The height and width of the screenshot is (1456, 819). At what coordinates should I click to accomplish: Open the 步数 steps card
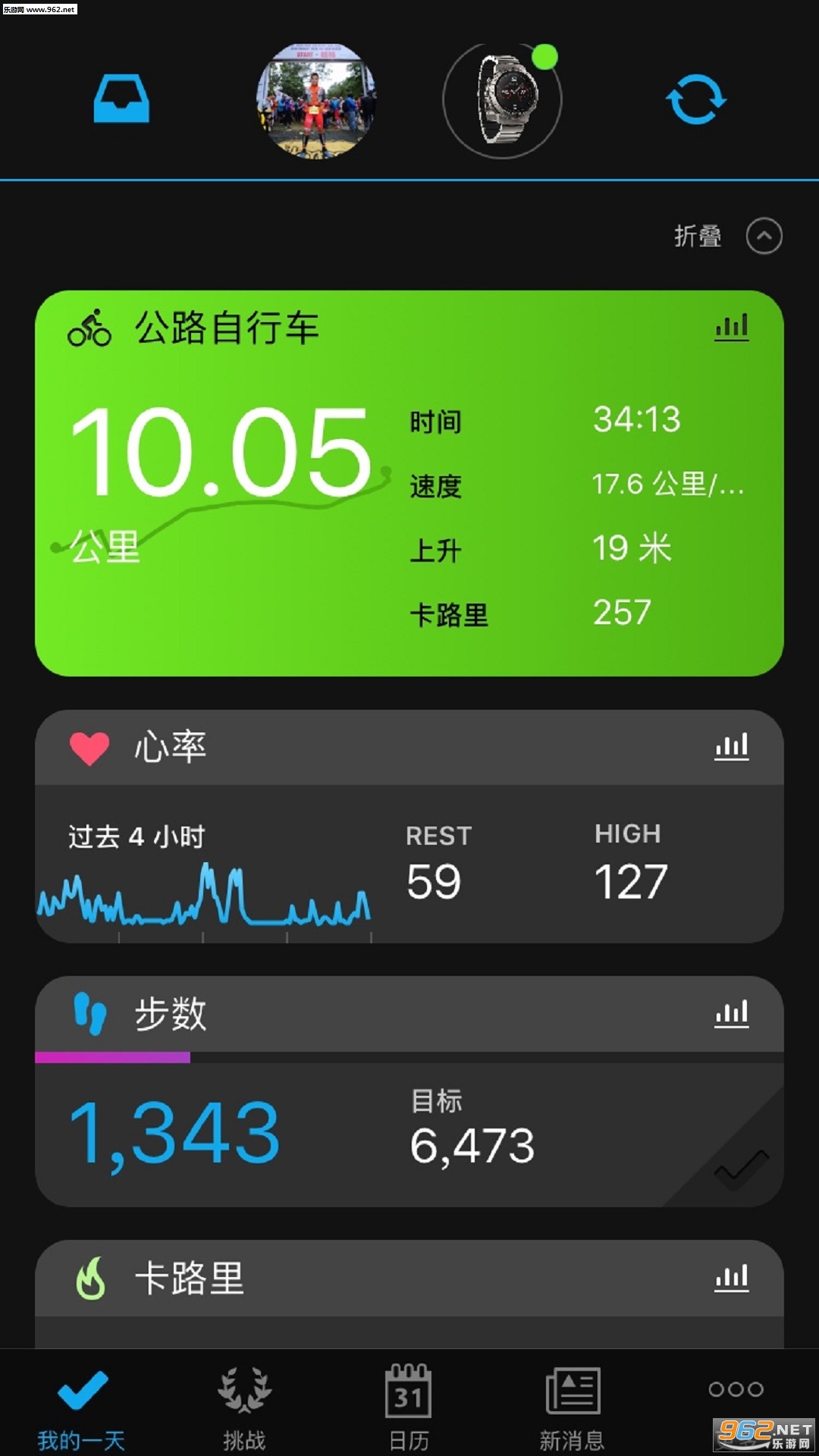coord(409,1091)
